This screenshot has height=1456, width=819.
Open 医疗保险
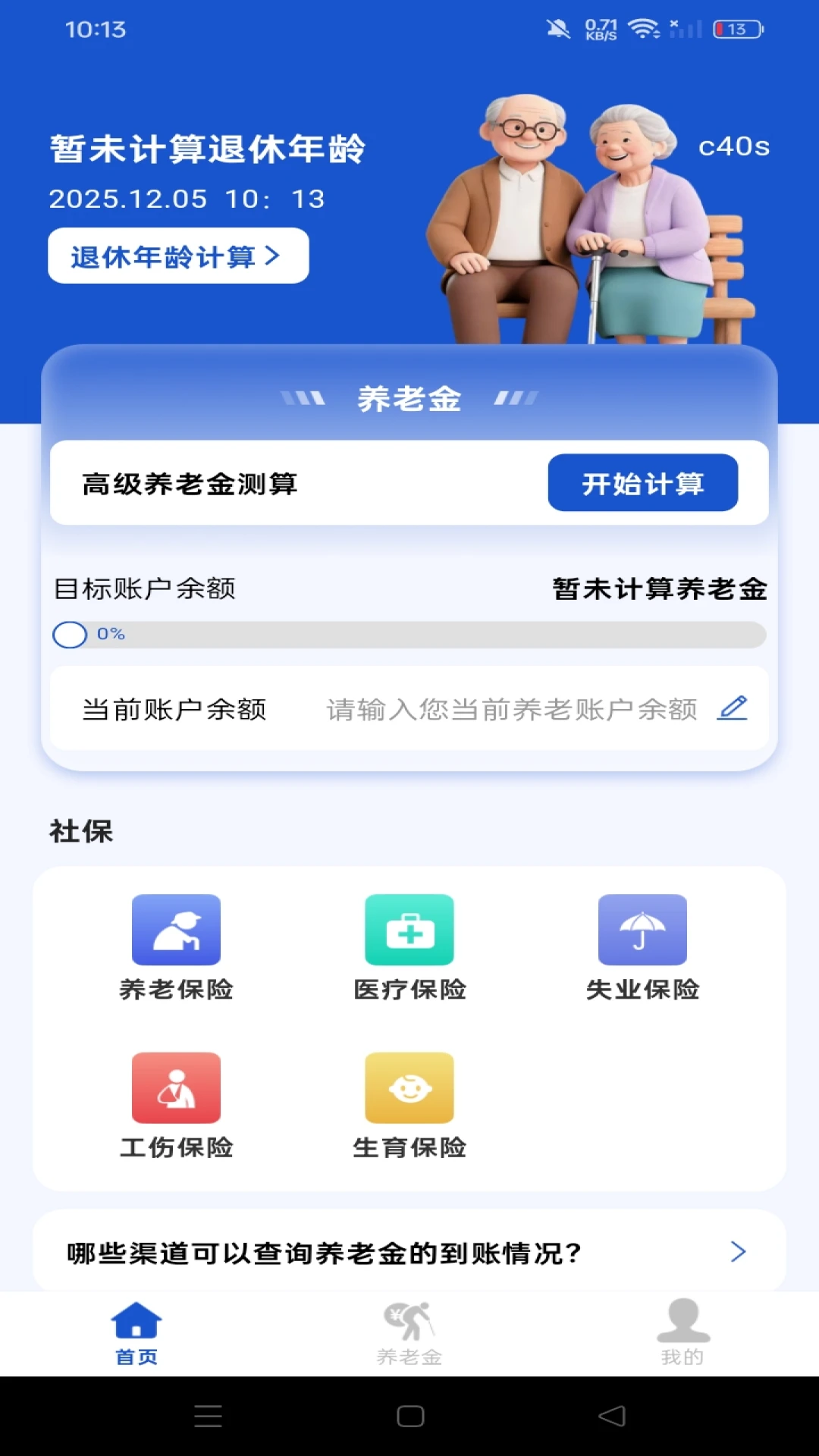409,948
